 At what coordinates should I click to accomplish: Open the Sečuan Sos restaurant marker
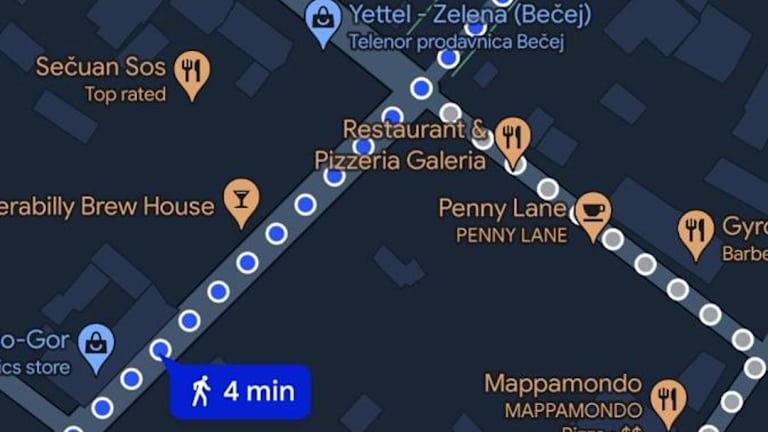pos(191,72)
